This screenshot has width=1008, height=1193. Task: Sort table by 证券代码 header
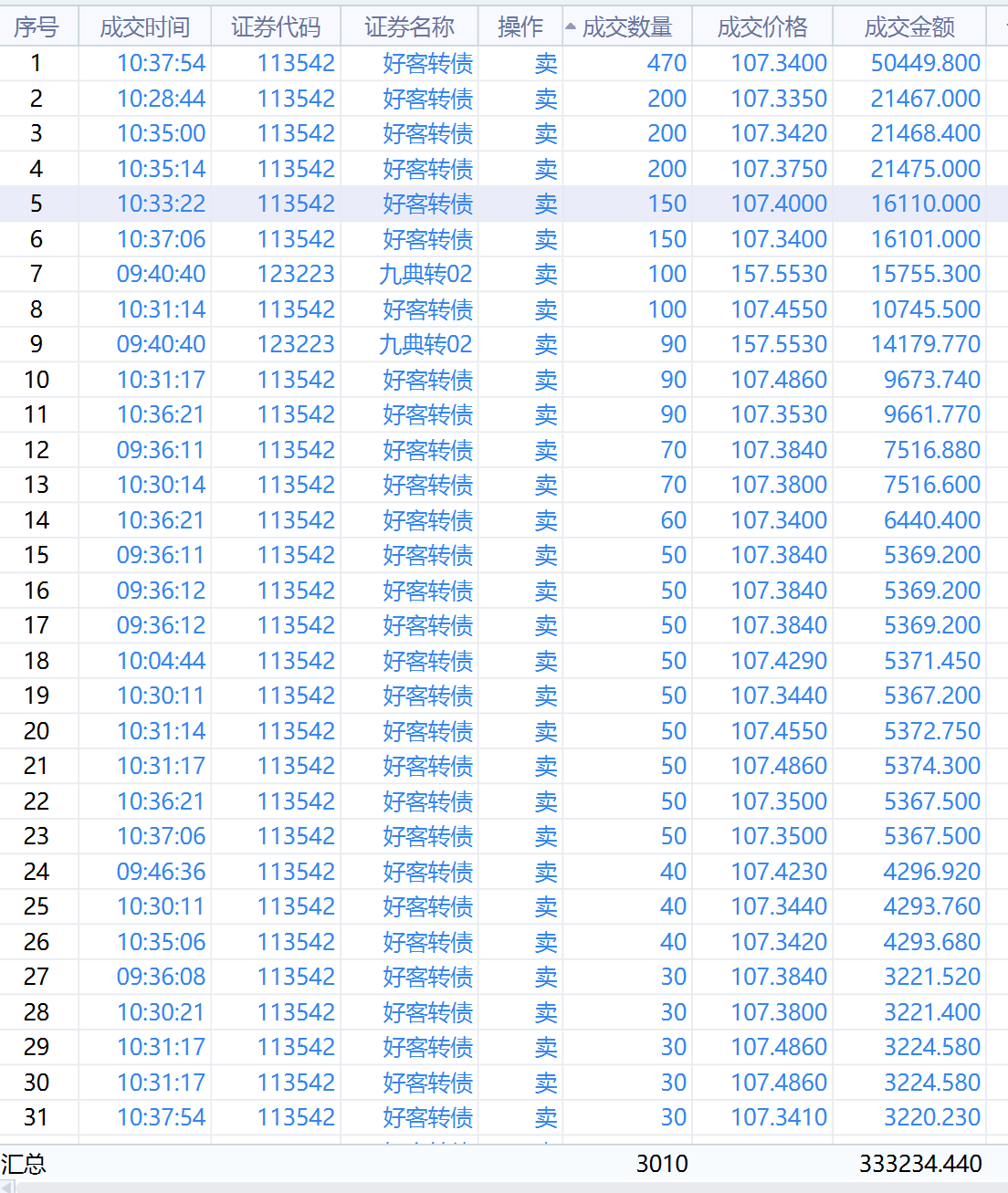point(275,27)
